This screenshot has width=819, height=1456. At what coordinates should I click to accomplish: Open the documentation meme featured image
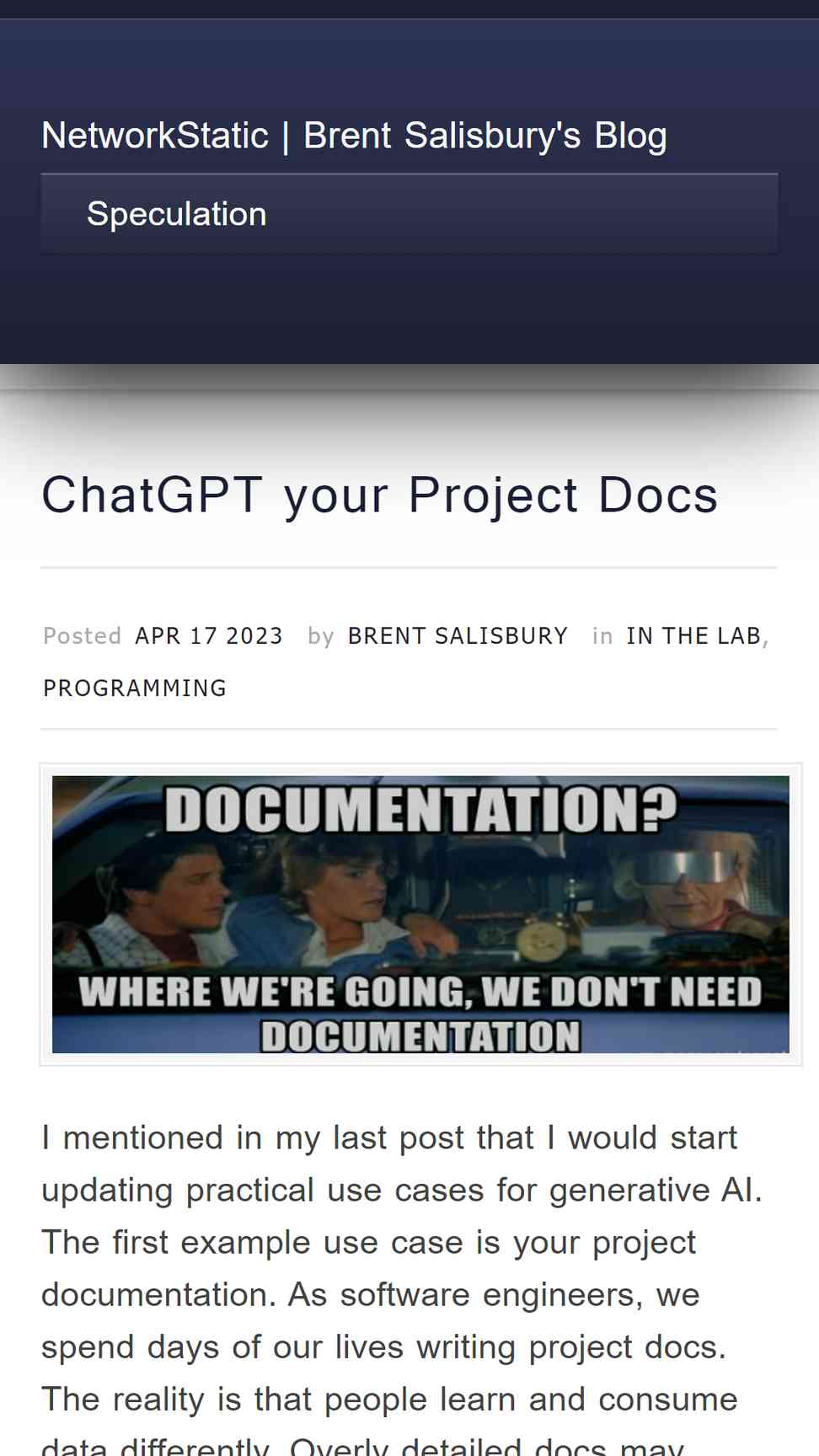click(420, 914)
